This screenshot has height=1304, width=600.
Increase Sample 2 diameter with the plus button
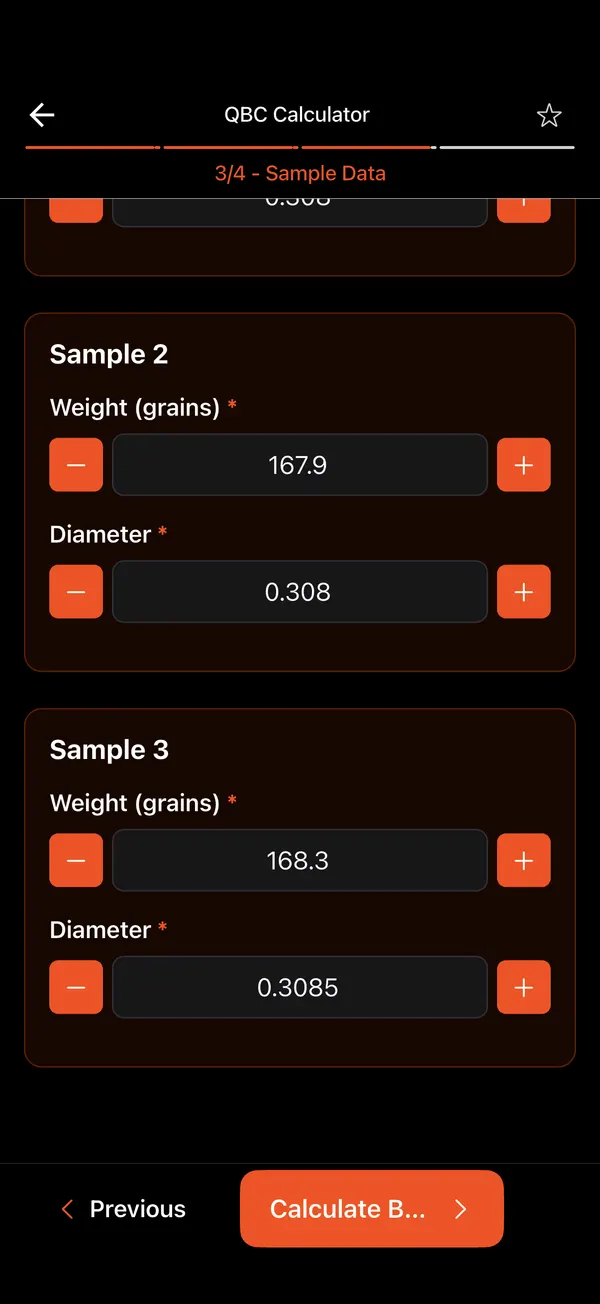(524, 592)
